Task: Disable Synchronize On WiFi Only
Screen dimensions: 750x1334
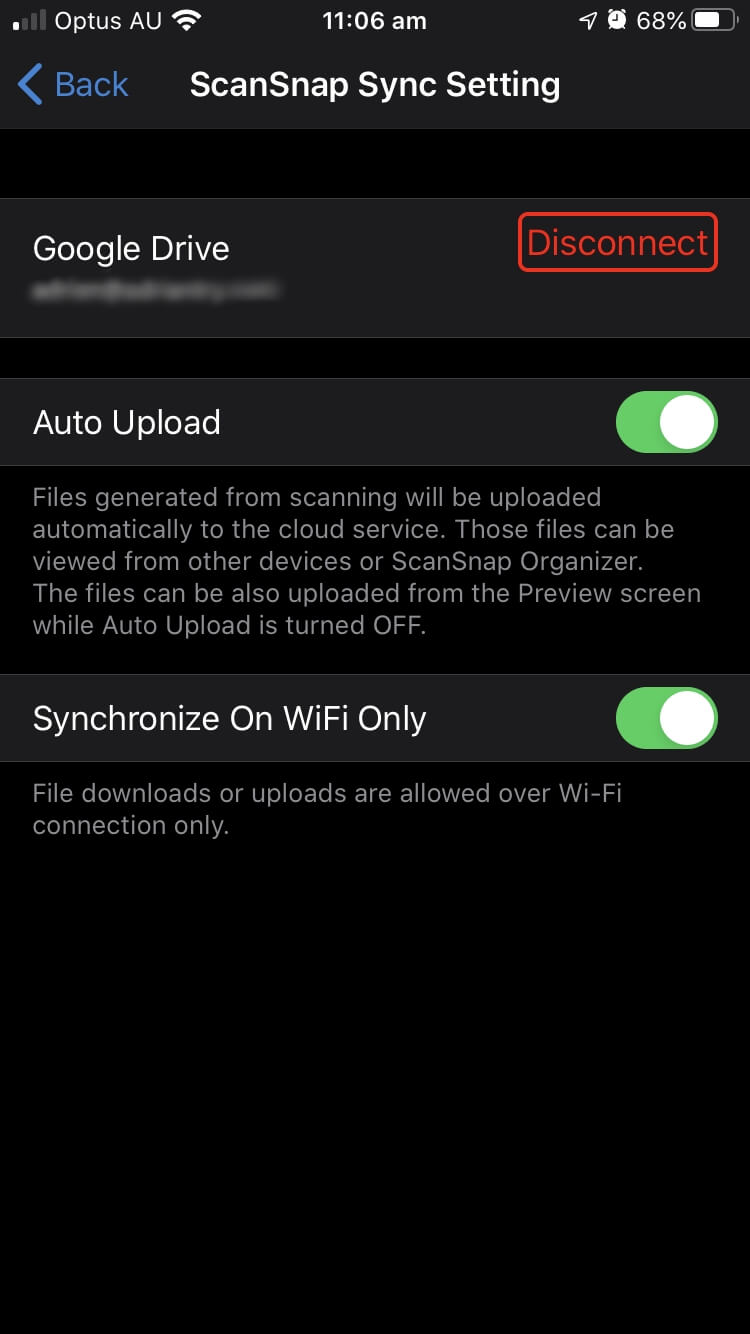Action: coord(666,718)
